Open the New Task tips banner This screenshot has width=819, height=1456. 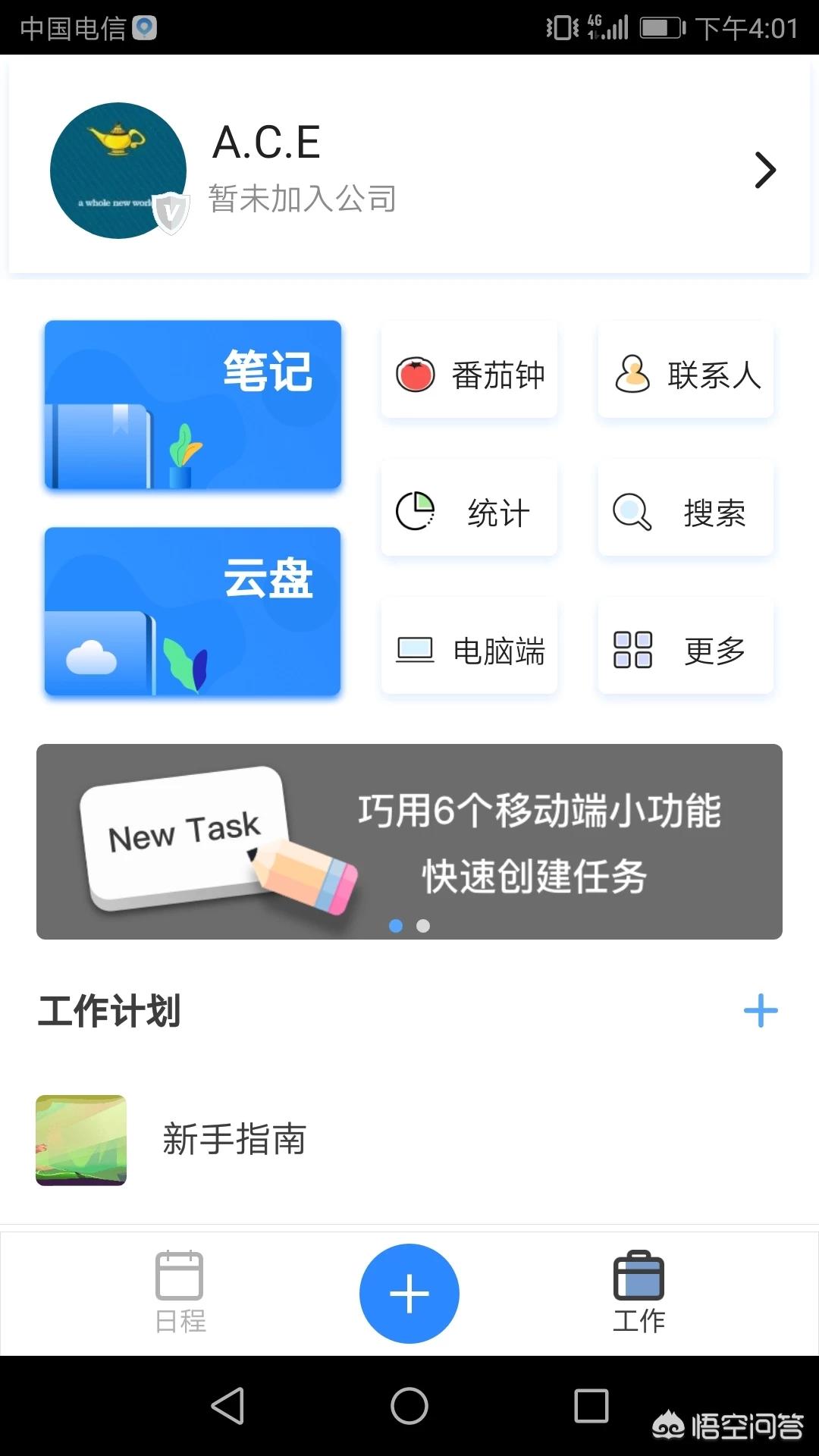[x=409, y=842]
